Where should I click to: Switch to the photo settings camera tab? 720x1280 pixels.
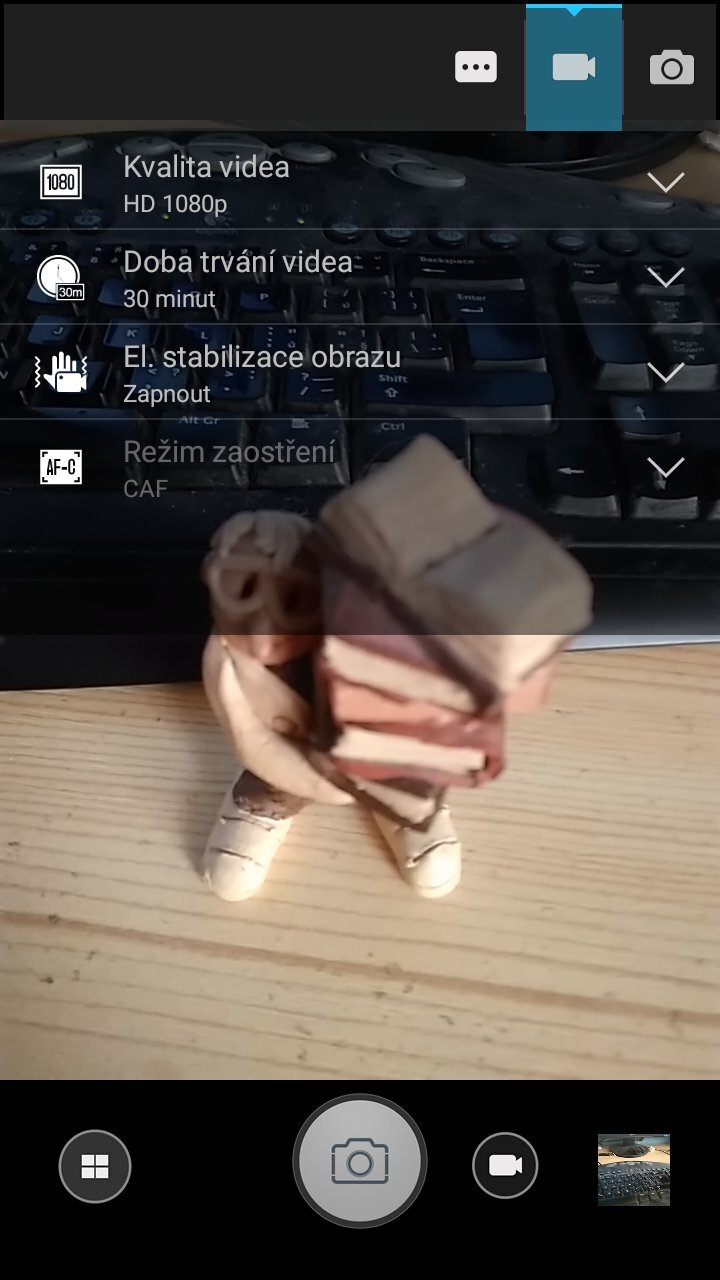tap(671, 67)
